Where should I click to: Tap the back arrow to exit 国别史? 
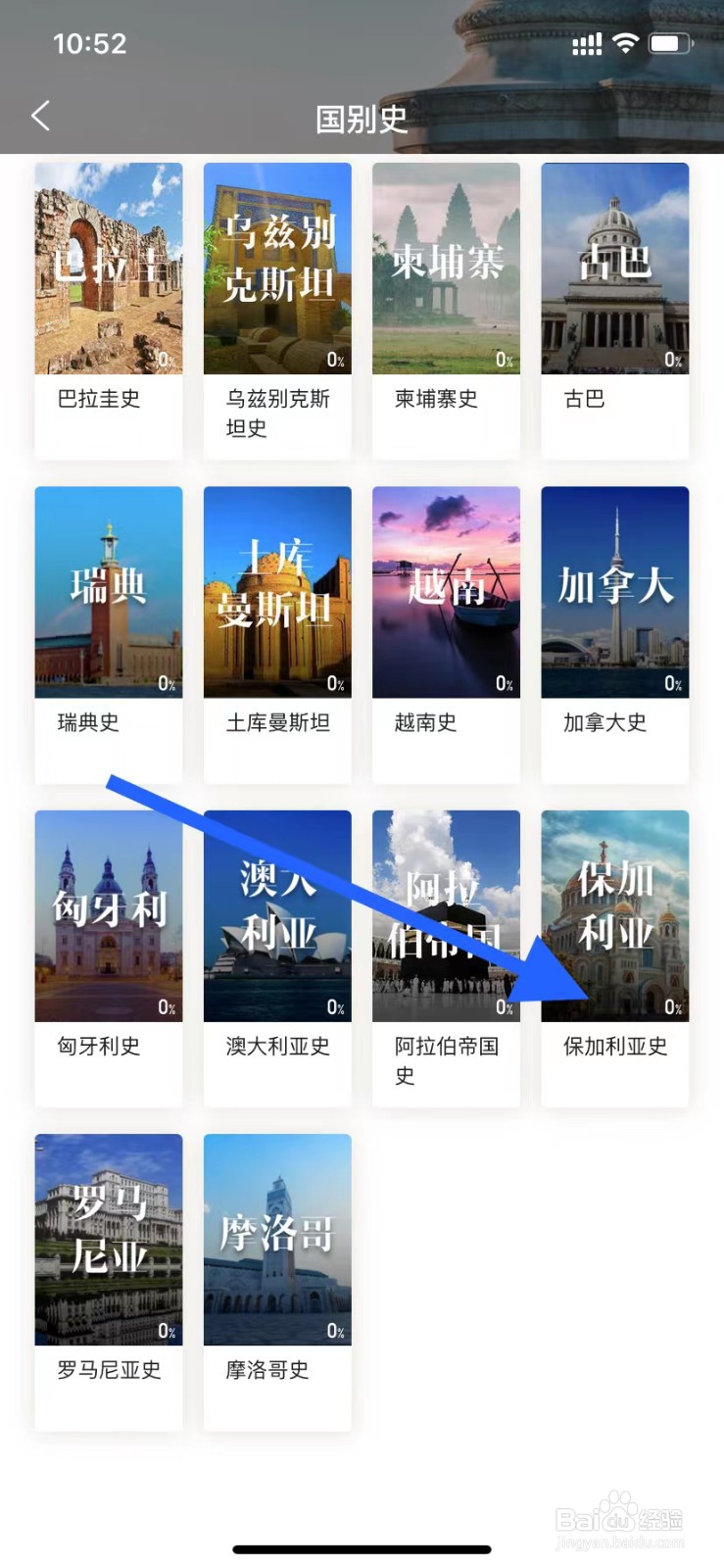pos(40,116)
